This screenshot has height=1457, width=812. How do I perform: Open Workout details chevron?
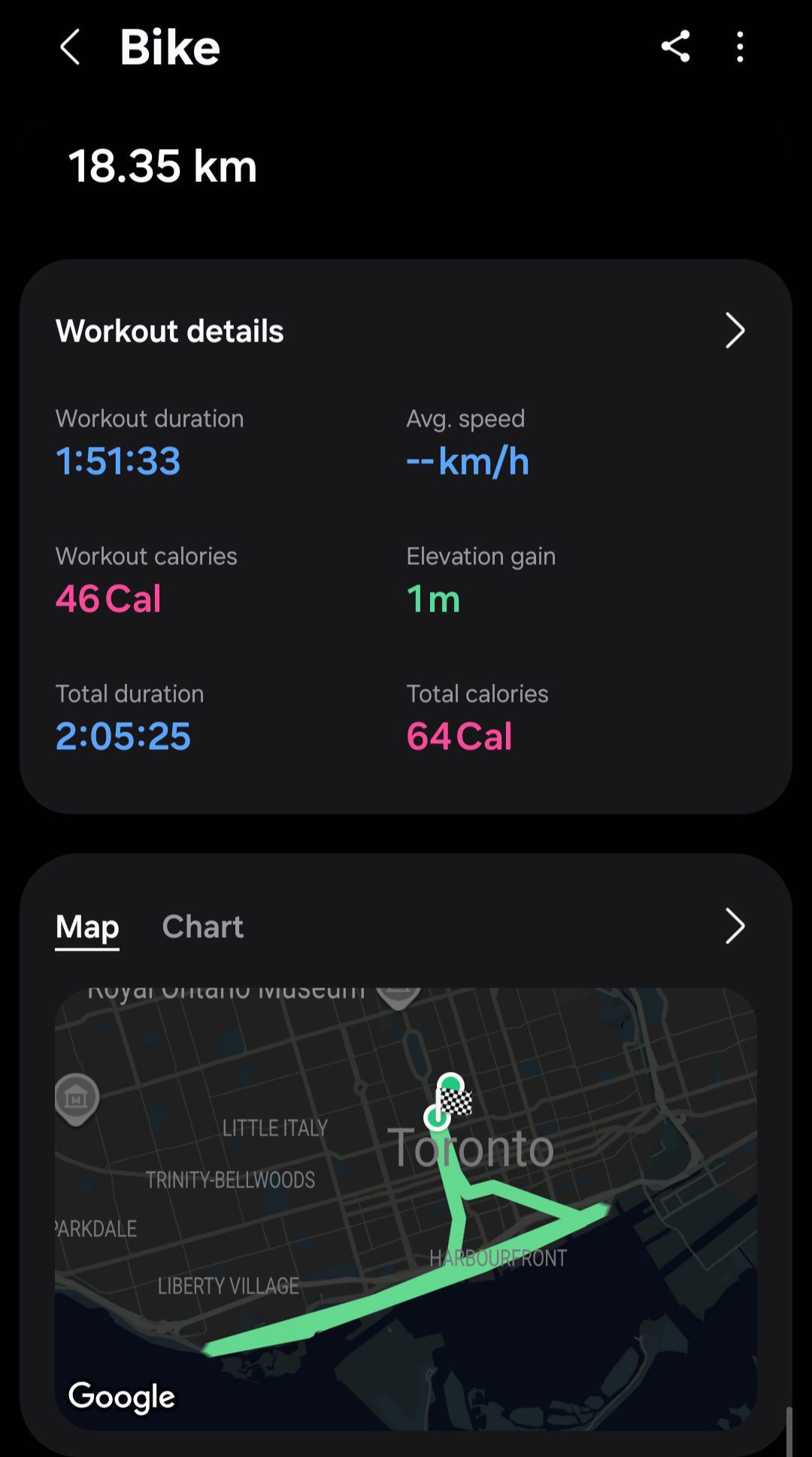click(x=735, y=331)
